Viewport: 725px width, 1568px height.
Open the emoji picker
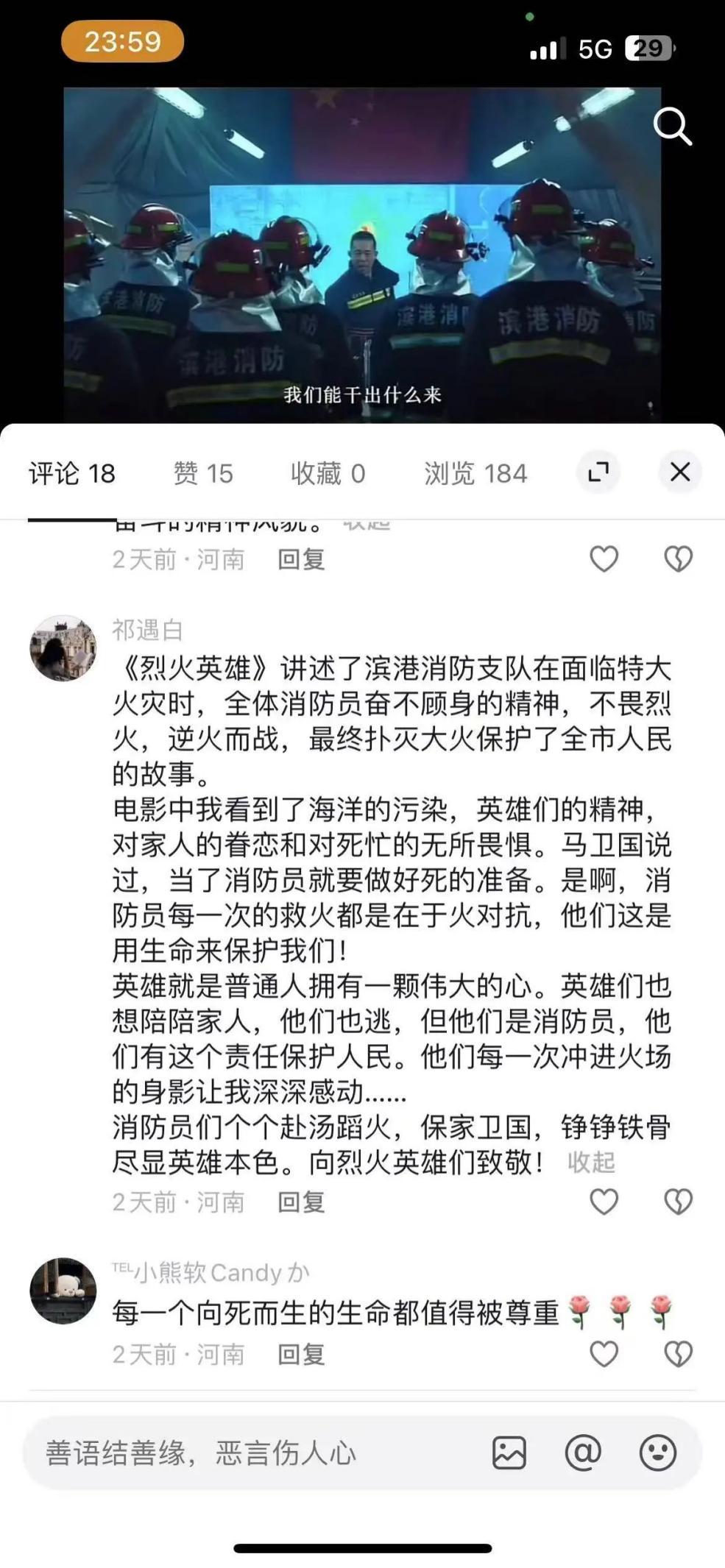657,1453
